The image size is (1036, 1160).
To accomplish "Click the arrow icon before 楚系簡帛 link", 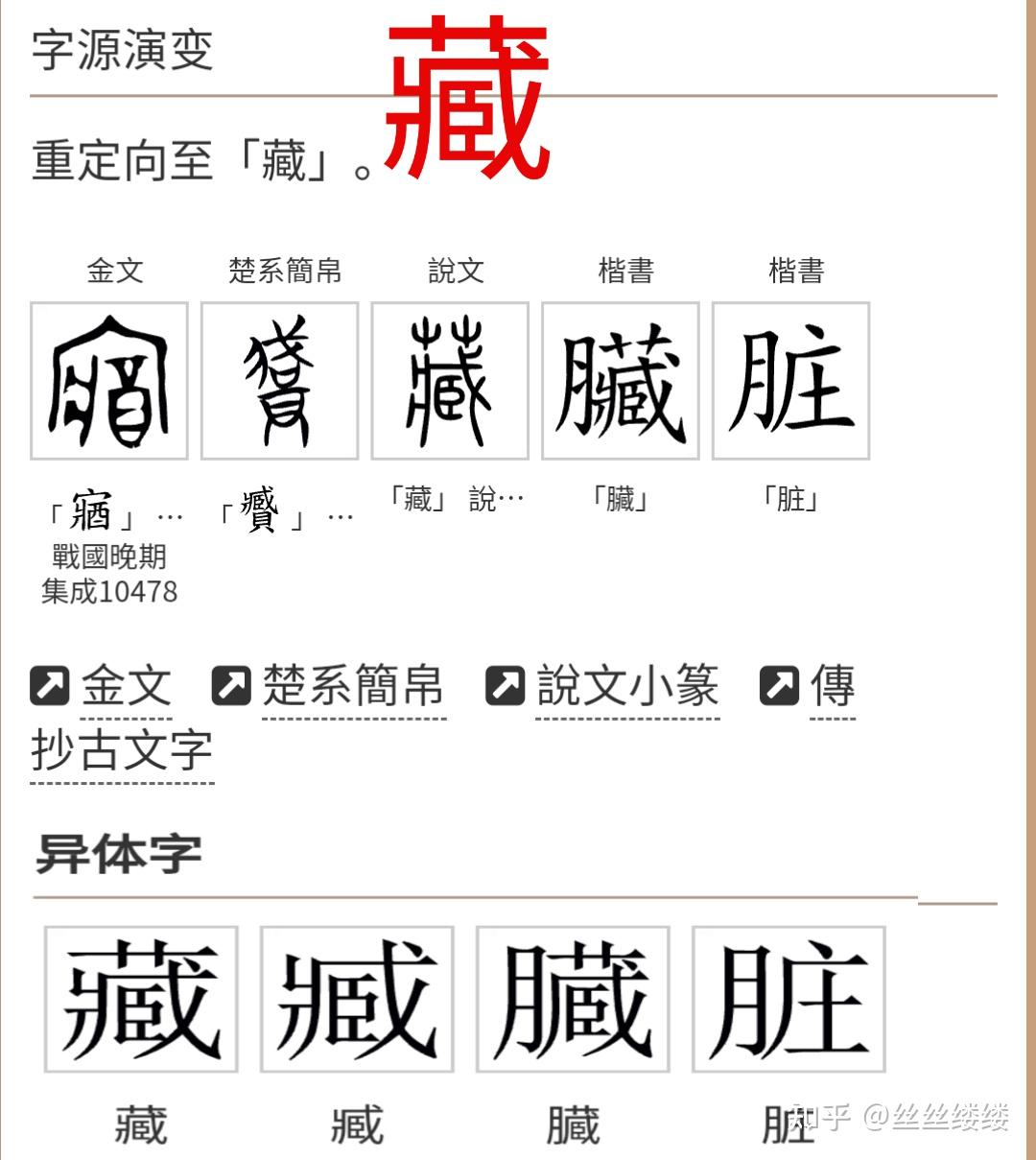I will (x=230, y=686).
